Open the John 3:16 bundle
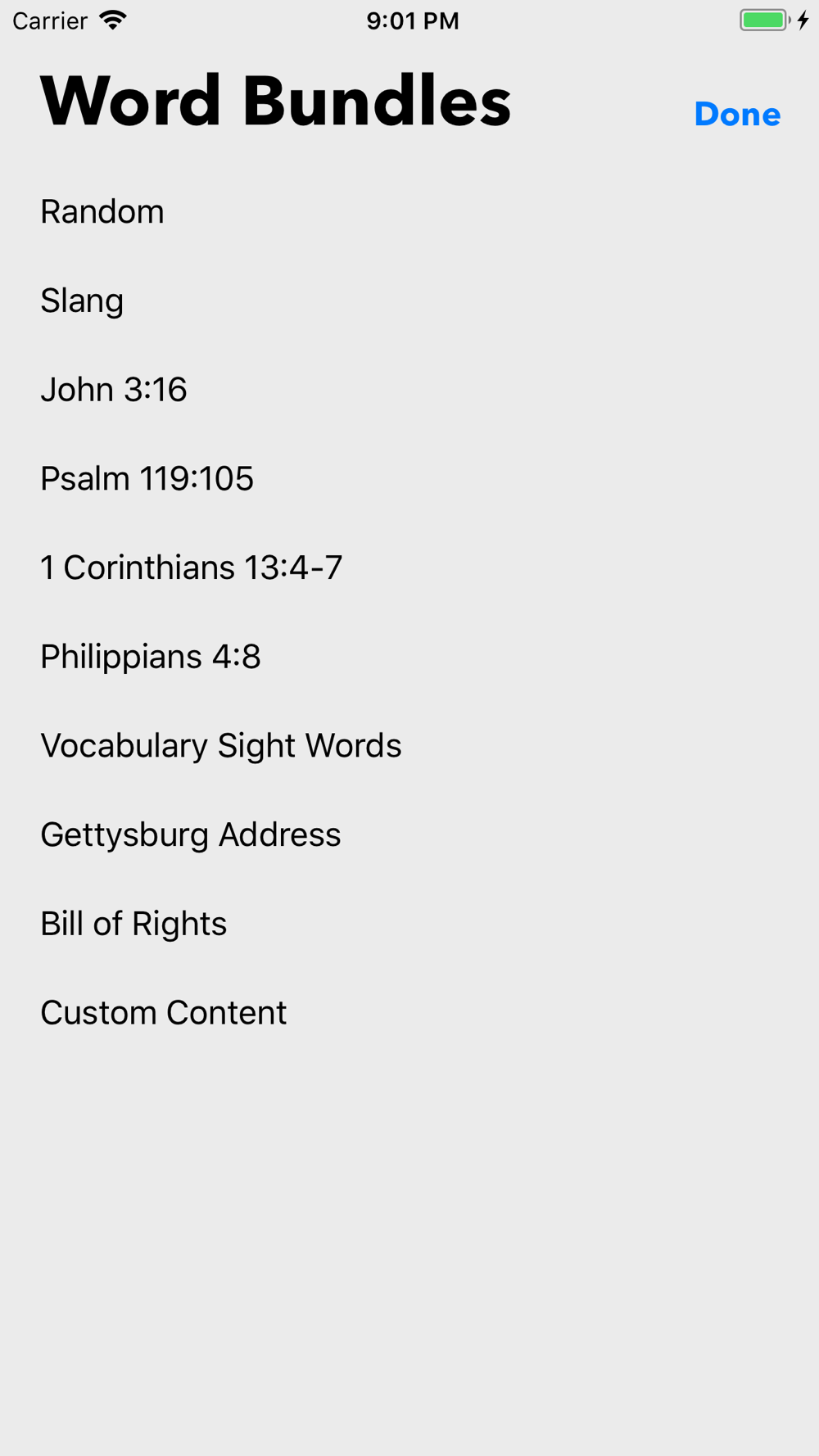Image resolution: width=819 pixels, height=1456 pixels. [409, 390]
